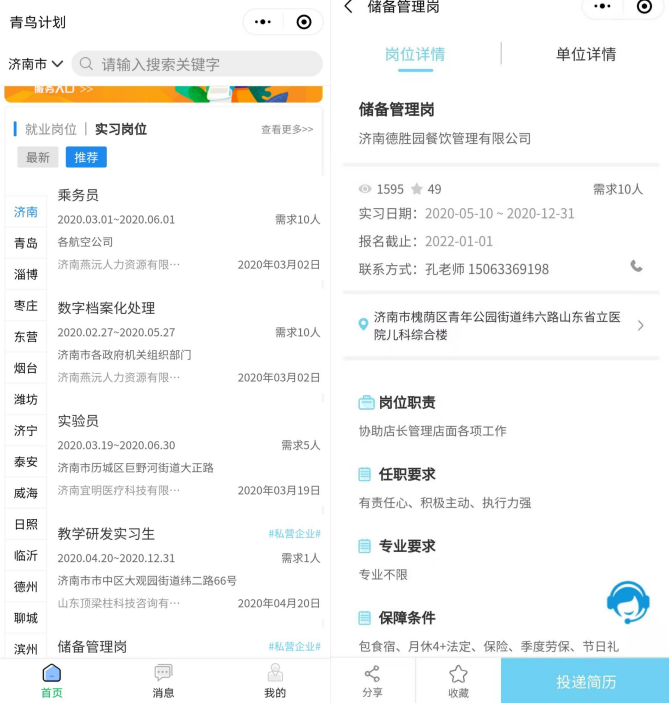Open the 济南市 city dropdown
This screenshot has width=669, height=703.
click(36, 64)
